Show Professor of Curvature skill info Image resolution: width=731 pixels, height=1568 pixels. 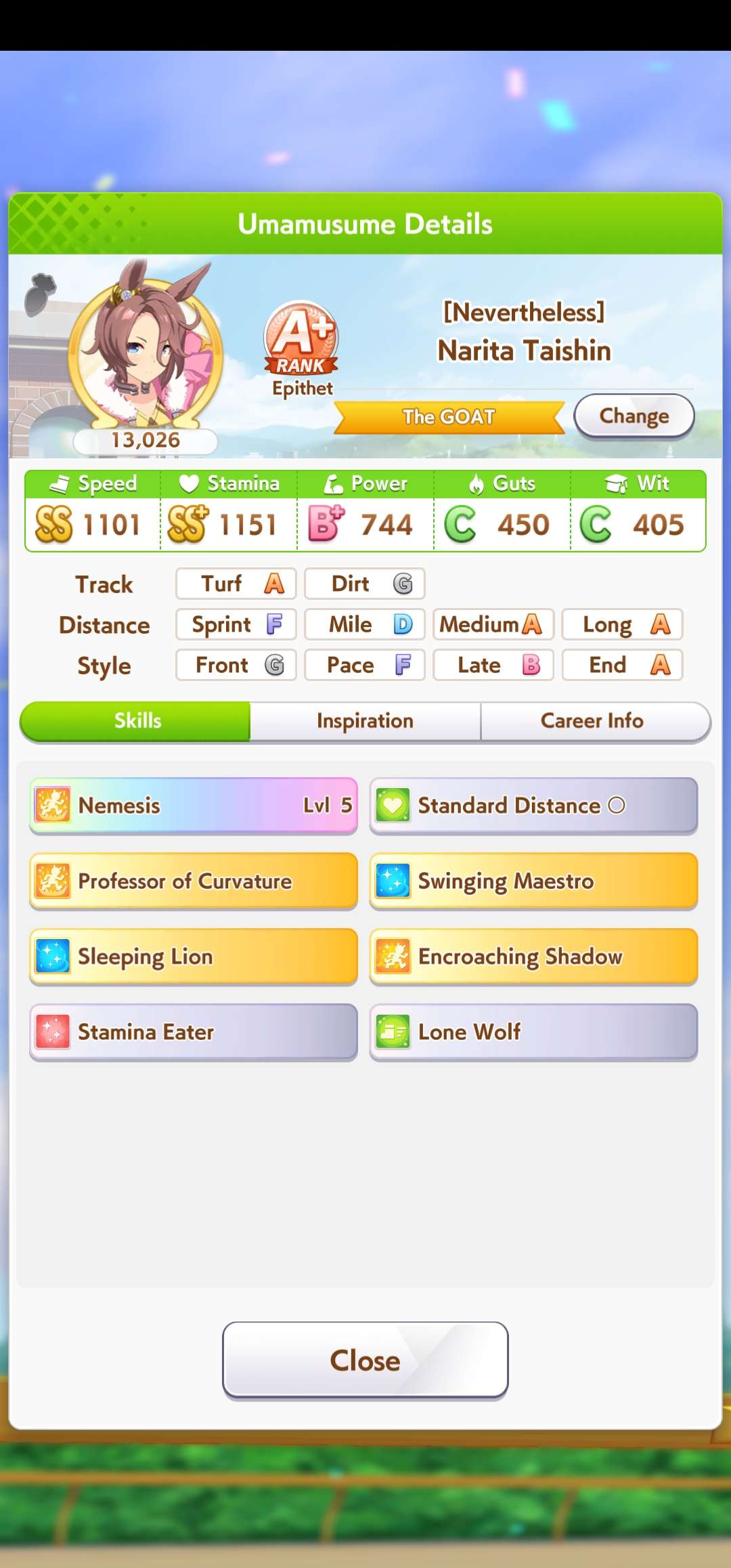click(194, 881)
